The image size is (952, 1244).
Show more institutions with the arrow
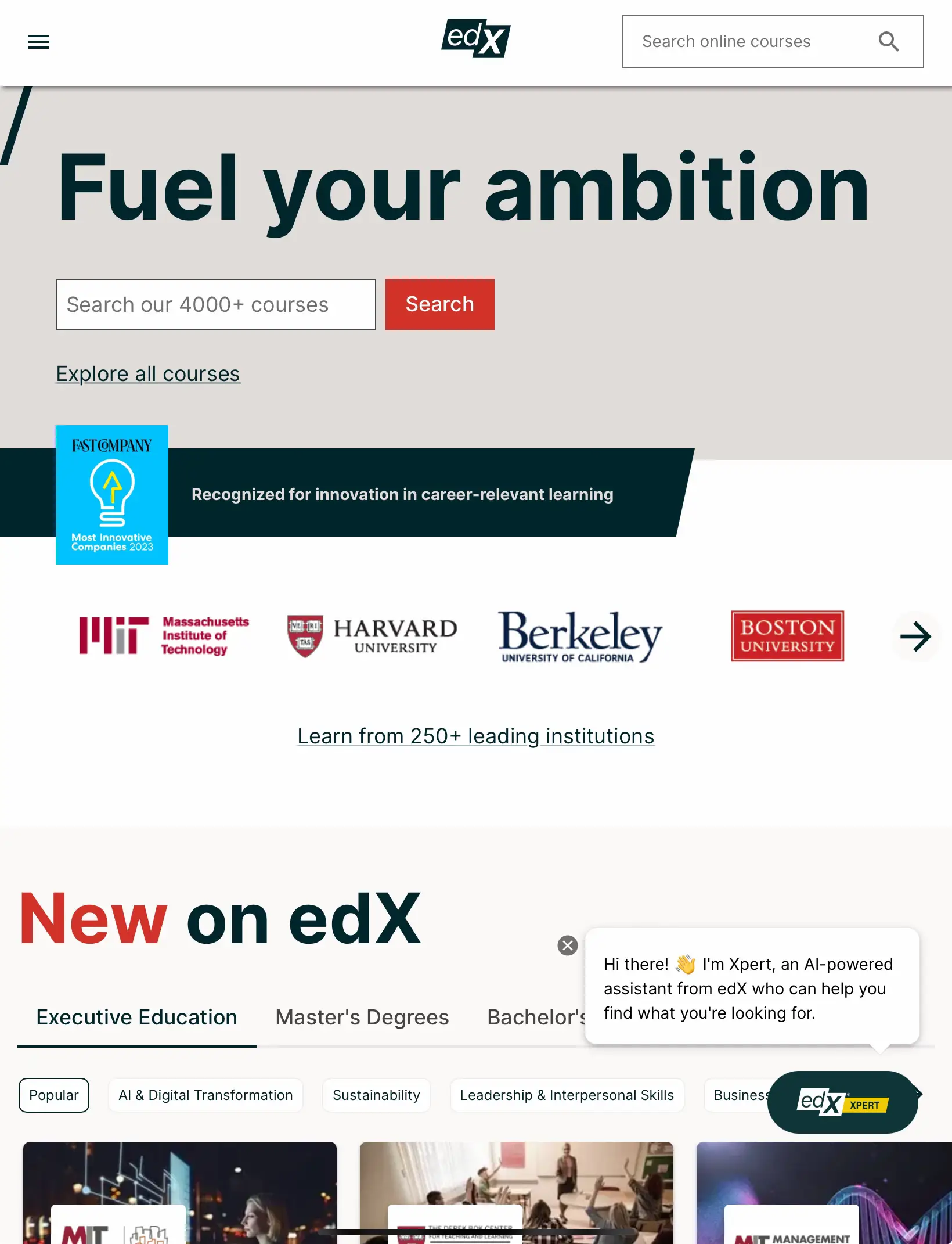point(915,637)
